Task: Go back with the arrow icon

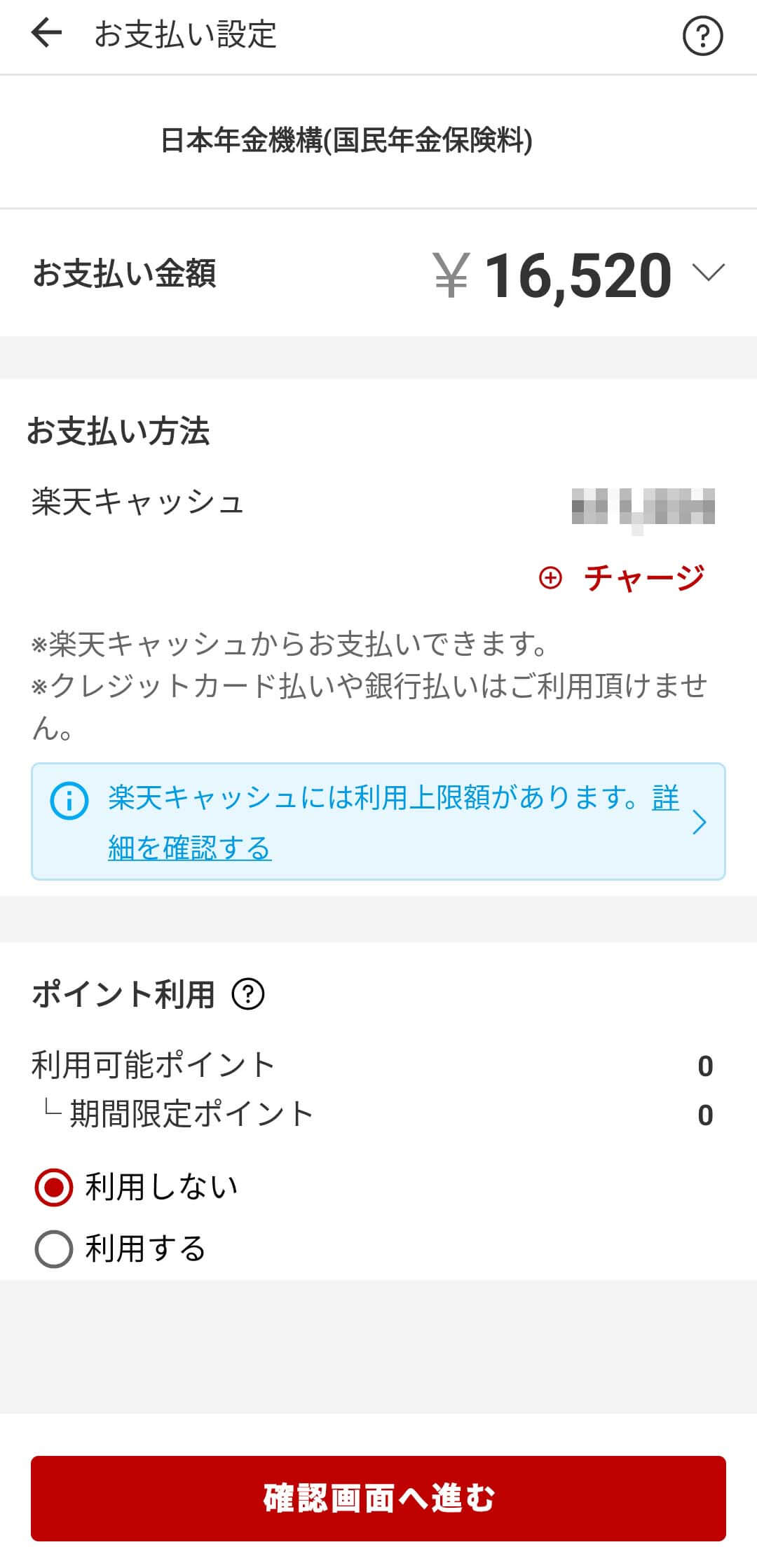Action: 47,34
